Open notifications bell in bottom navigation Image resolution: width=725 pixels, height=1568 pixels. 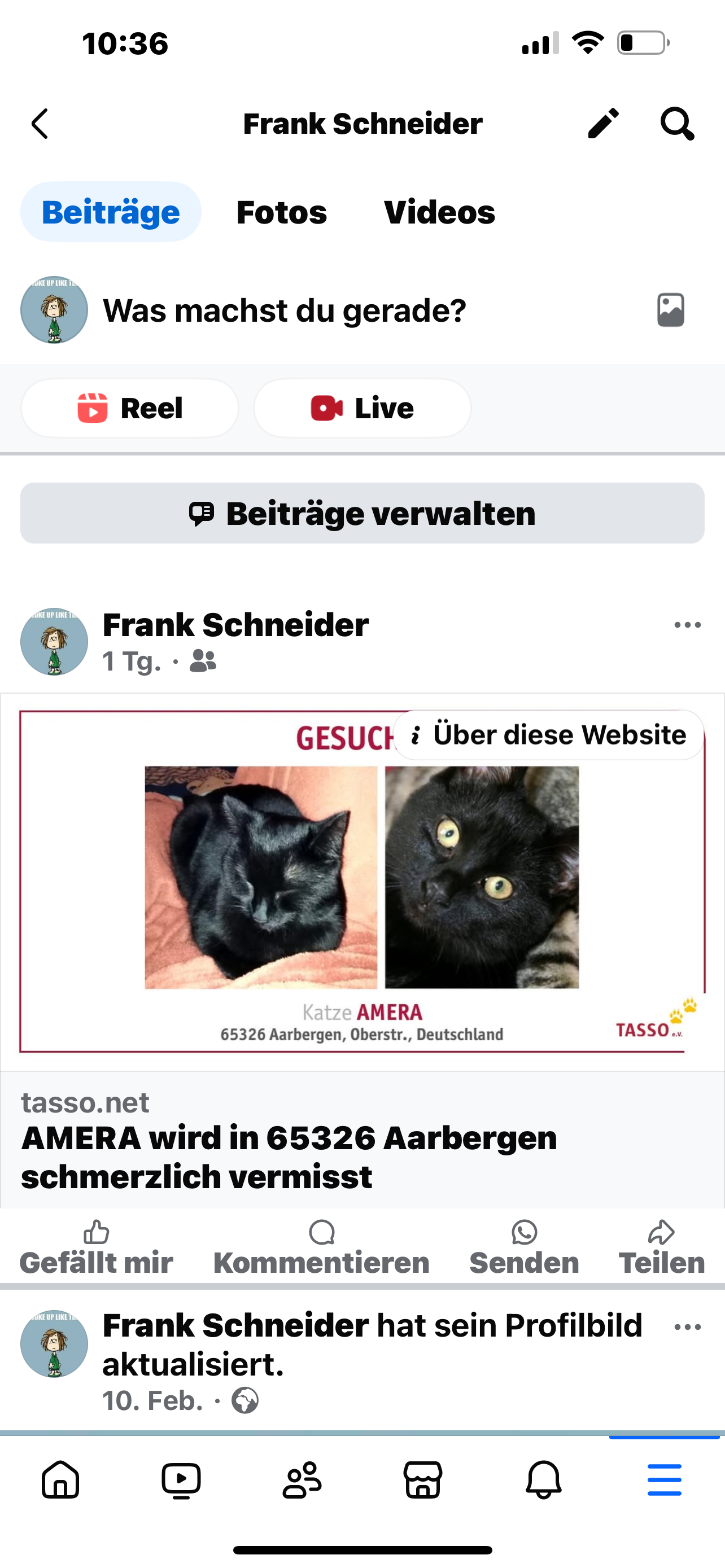544,1482
